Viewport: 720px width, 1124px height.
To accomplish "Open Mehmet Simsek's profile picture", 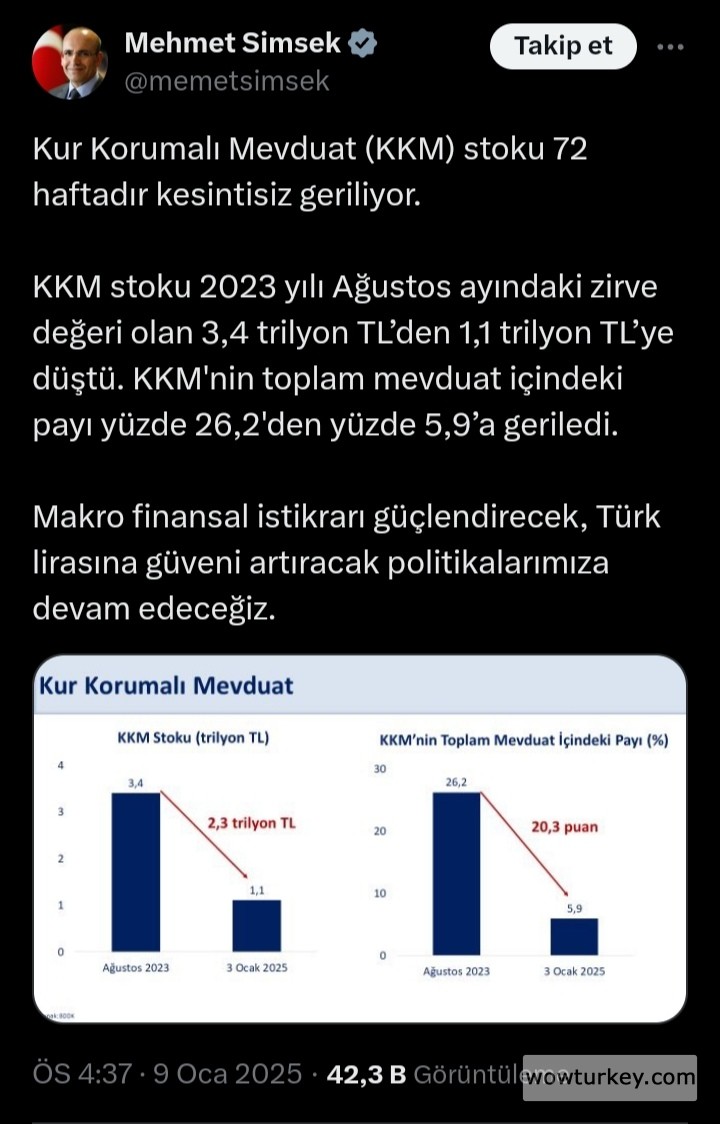I will point(69,60).
